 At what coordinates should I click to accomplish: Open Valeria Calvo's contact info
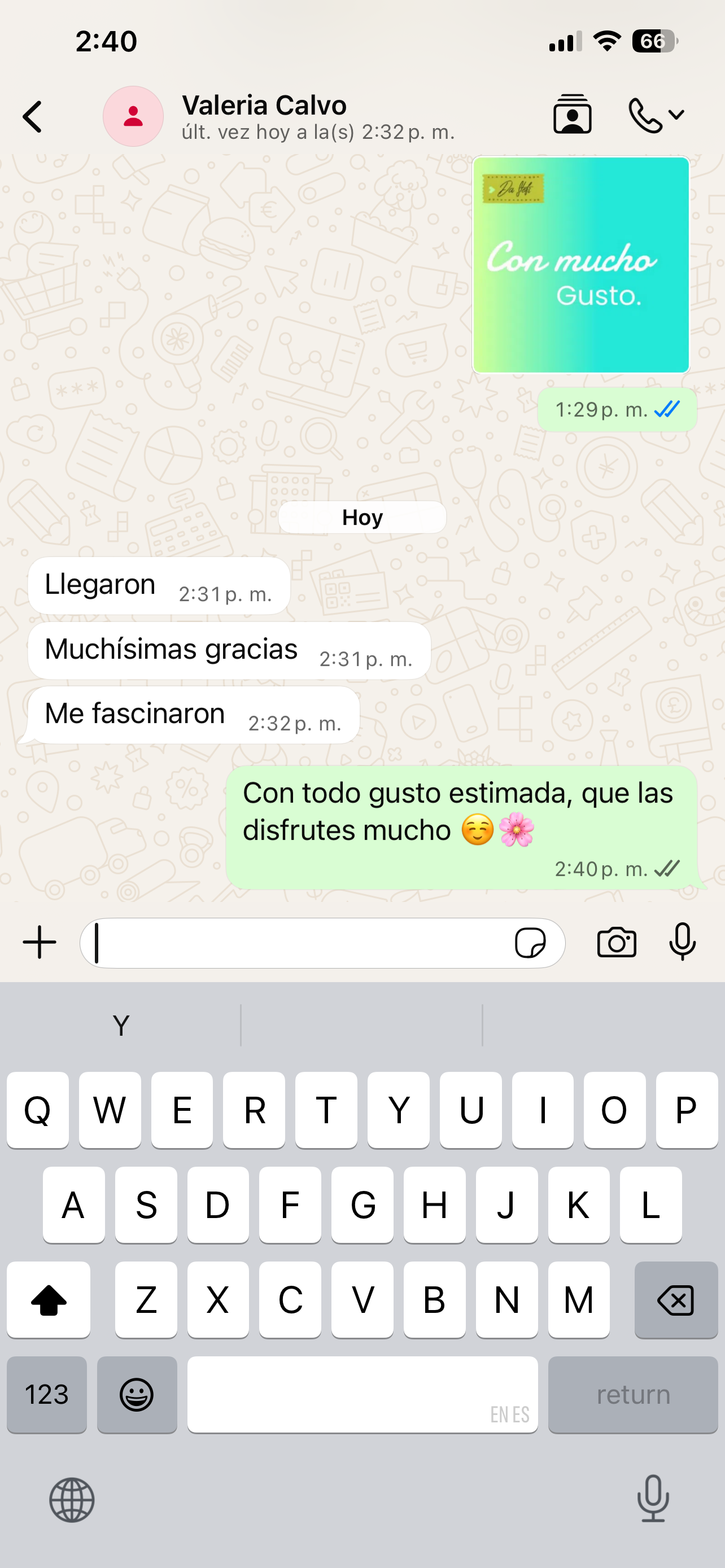click(x=265, y=116)
